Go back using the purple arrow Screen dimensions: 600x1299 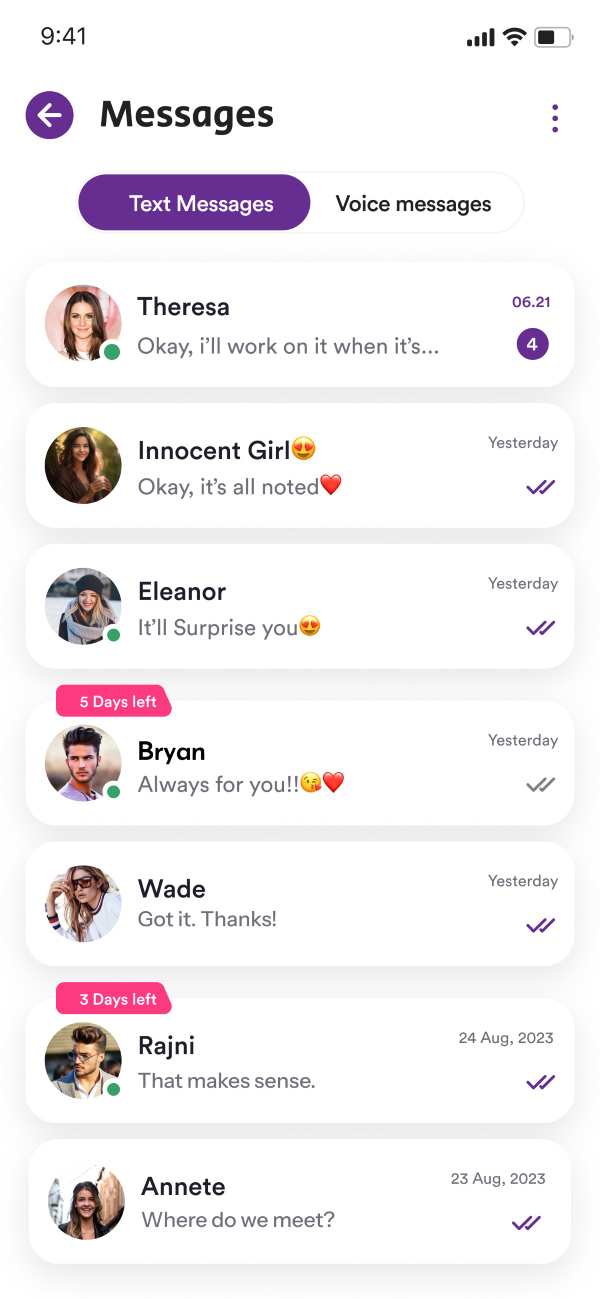tap(49, 116)
